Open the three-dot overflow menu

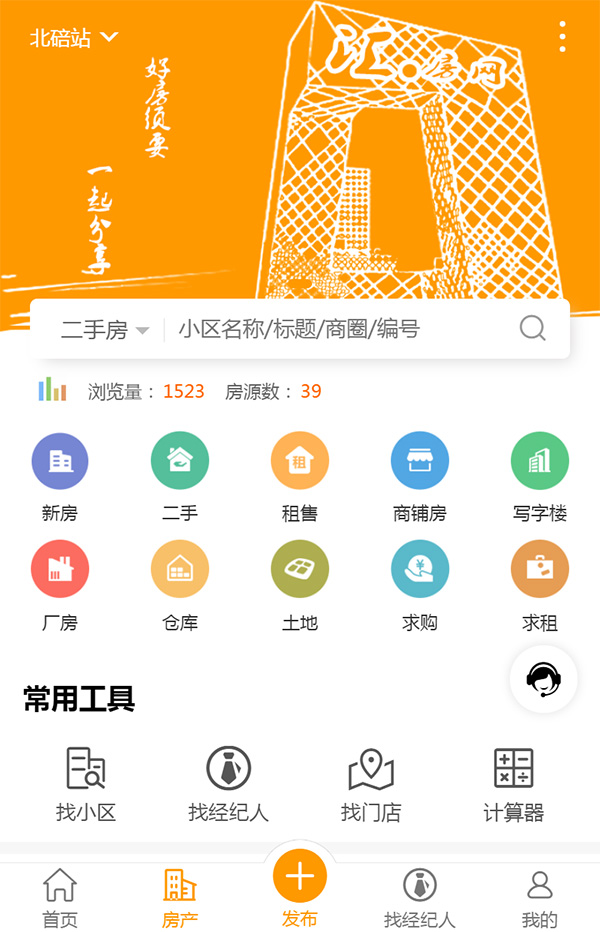563,37
